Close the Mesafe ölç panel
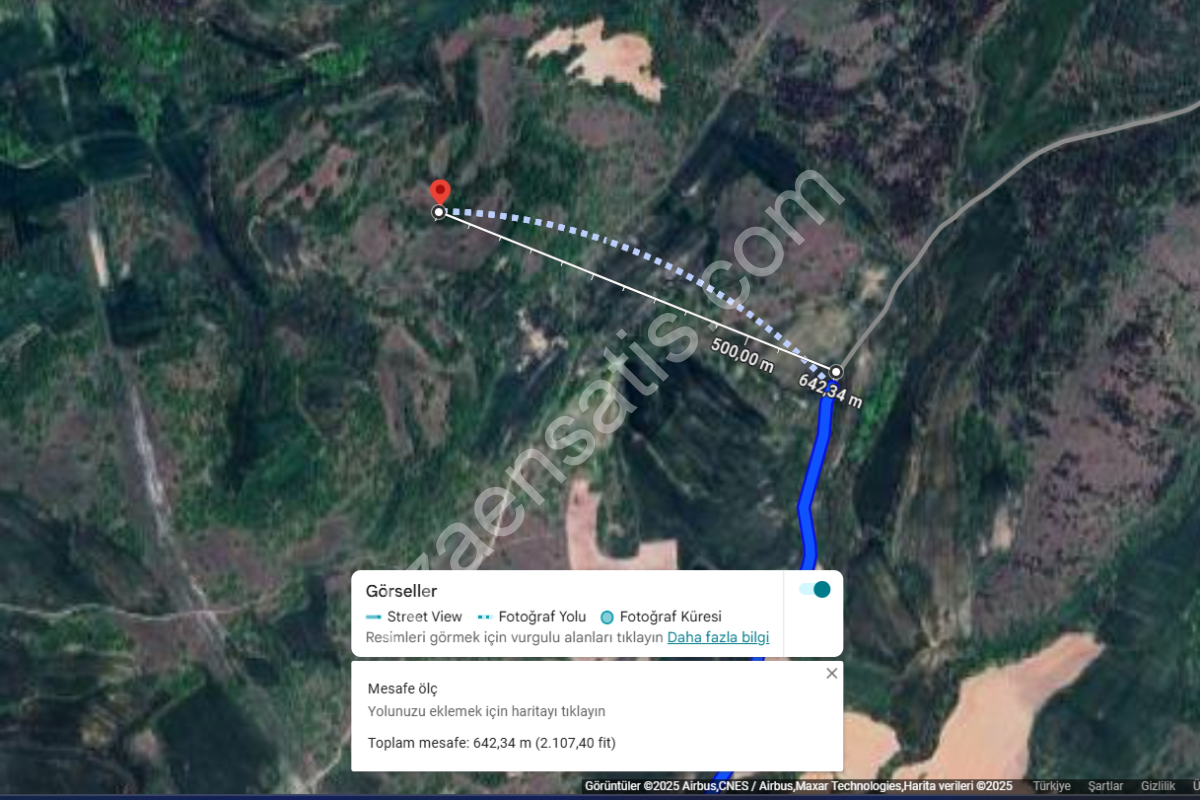The image size is (1200, 800). [x=831, y=673]
